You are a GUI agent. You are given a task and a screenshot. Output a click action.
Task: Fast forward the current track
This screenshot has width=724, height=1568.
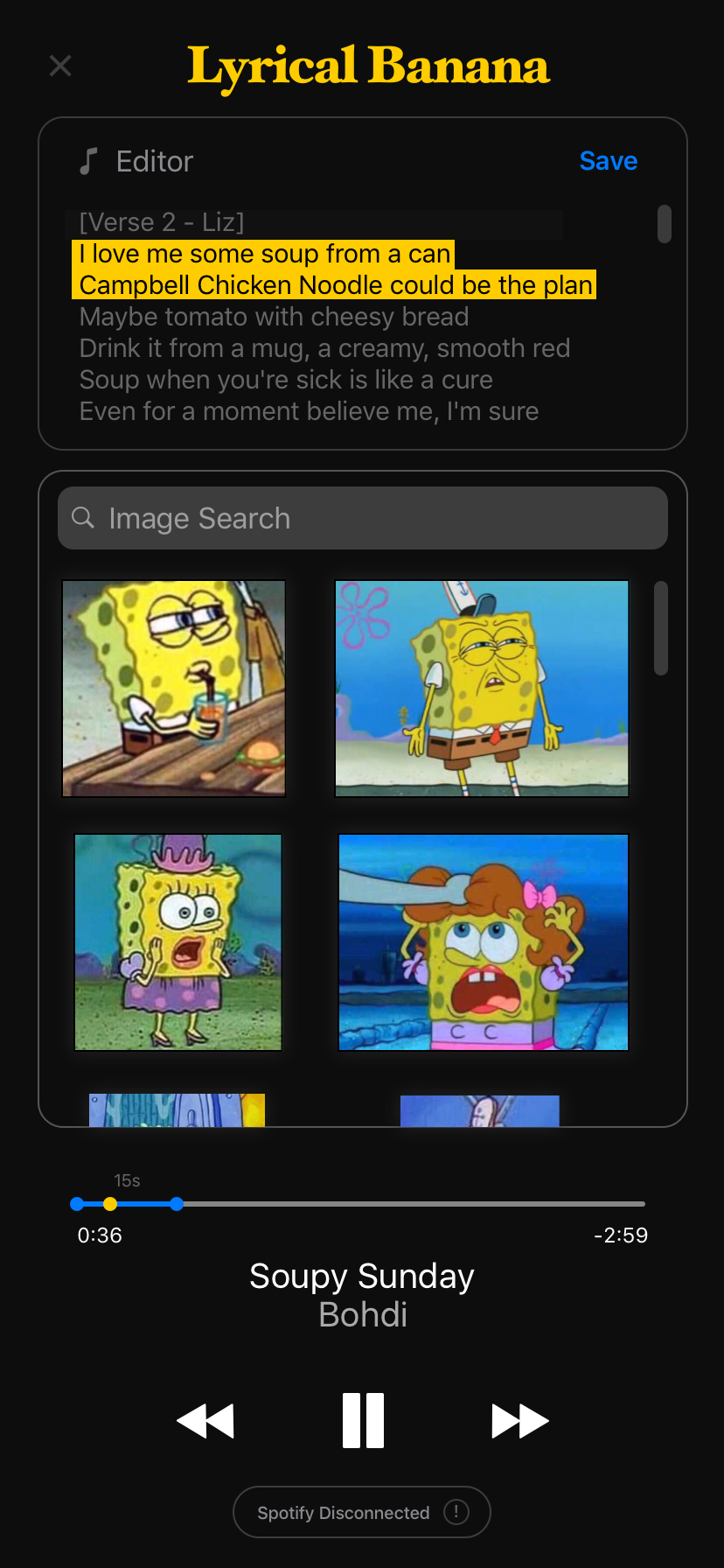click(520, 1420)
